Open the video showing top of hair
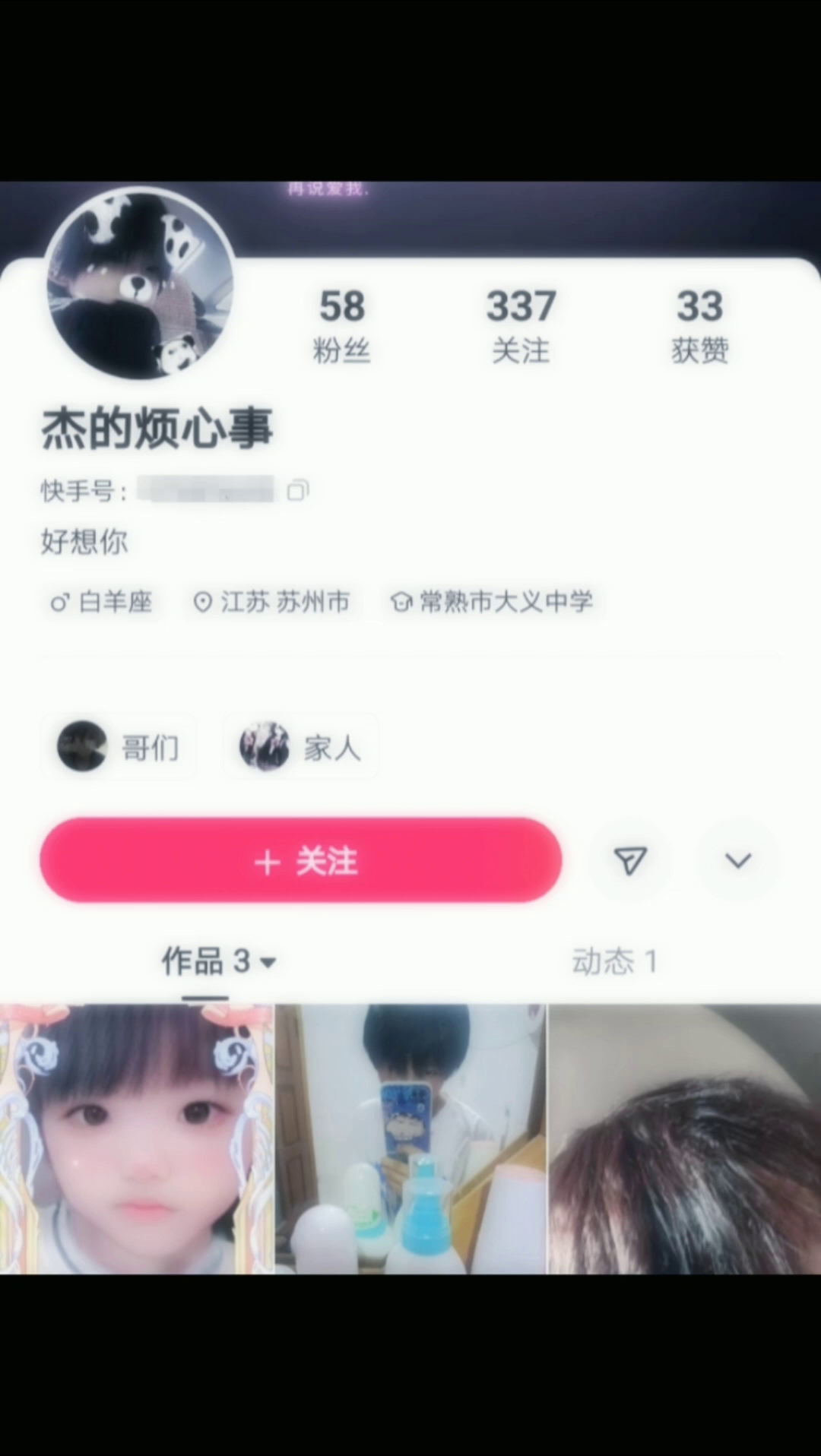 pyautogui.click(x=684, y=1138)
